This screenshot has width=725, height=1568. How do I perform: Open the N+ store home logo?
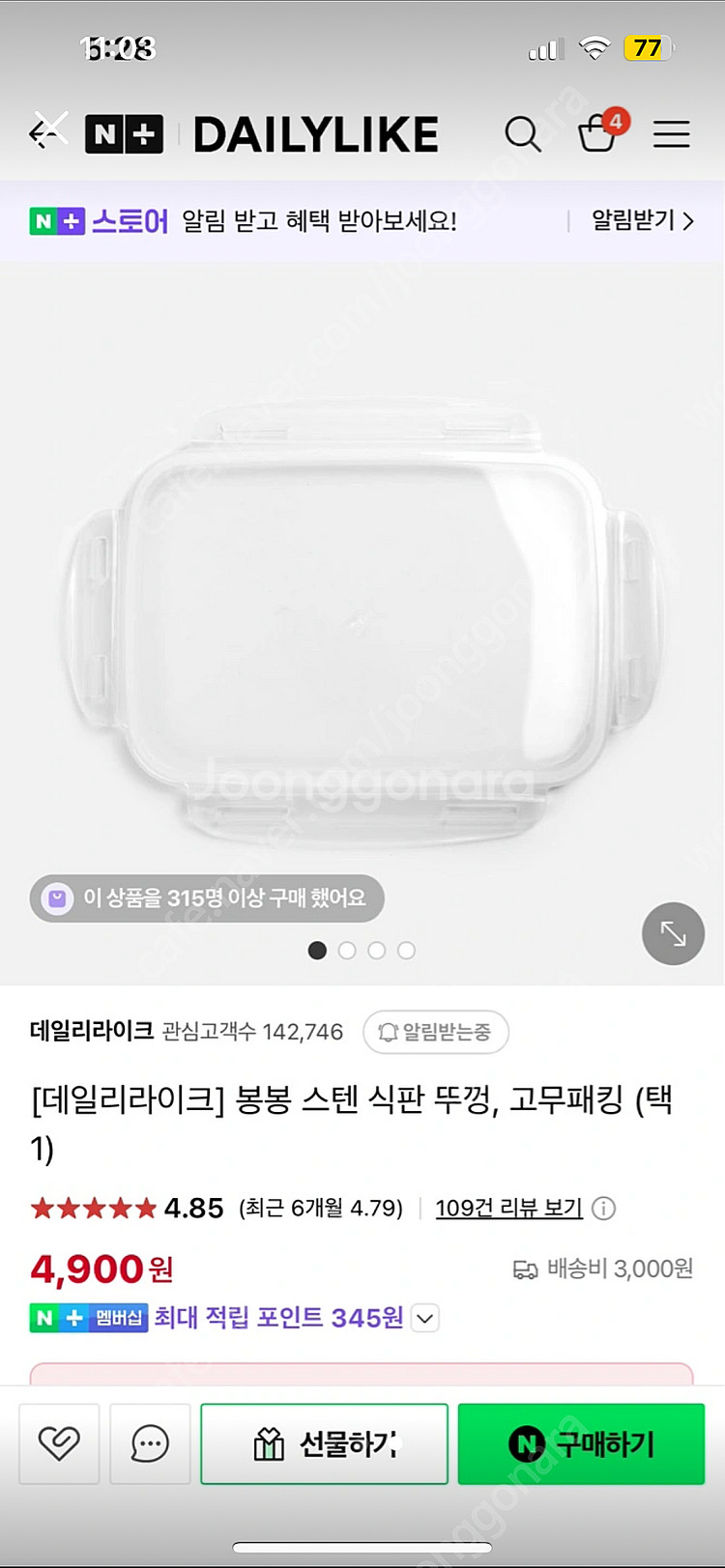pyautogui.click(x=124, y=134)
